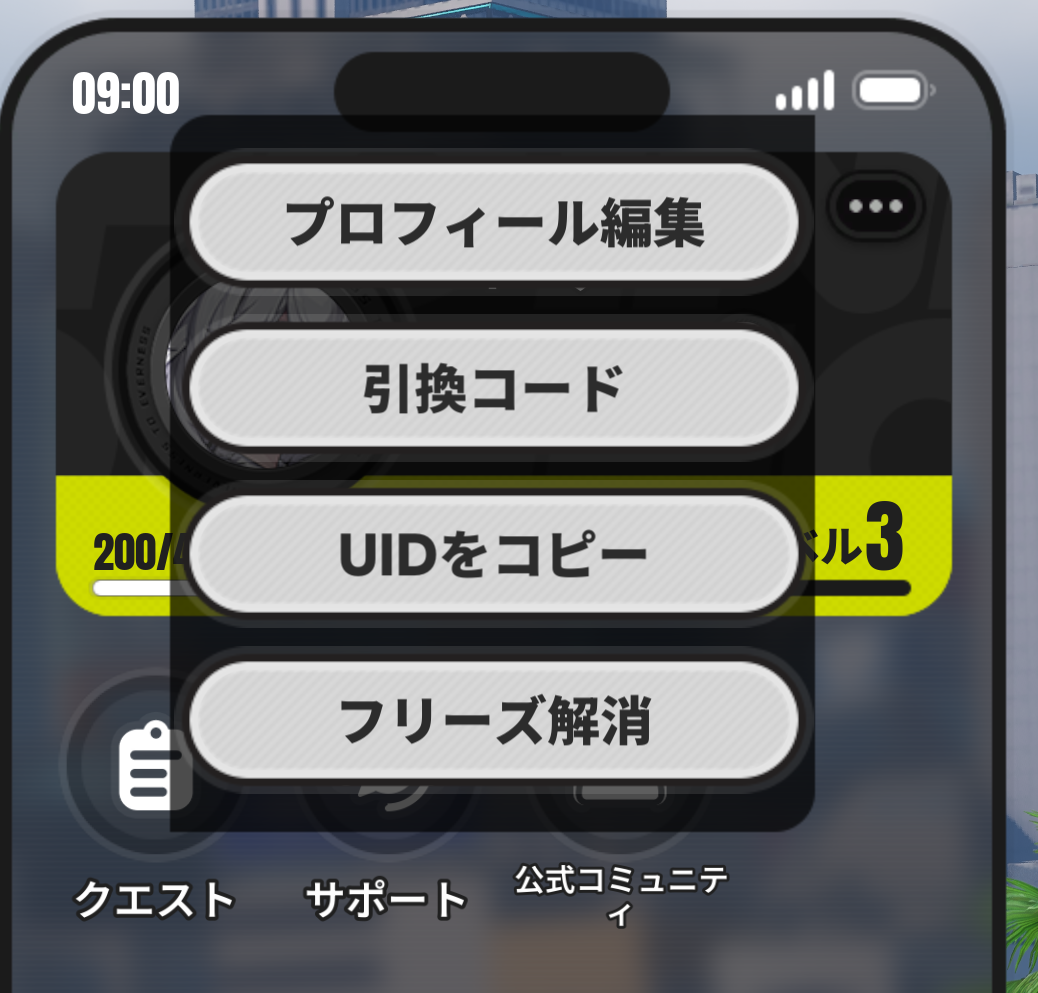Choose フリーズ解消 to fix freezing
The image size is (1038, 993).
[494, 720]
